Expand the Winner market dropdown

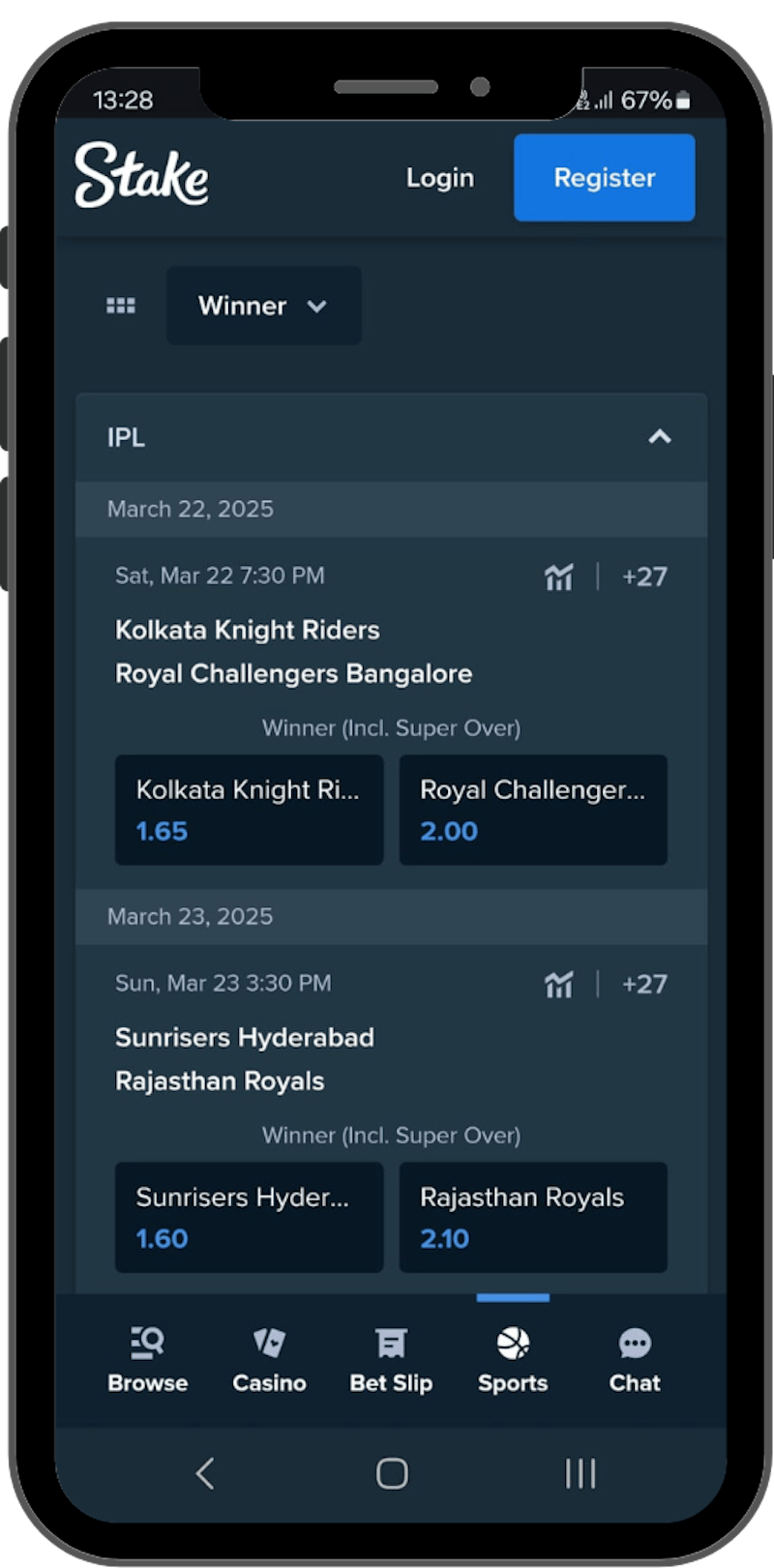[x=263, y=306]
